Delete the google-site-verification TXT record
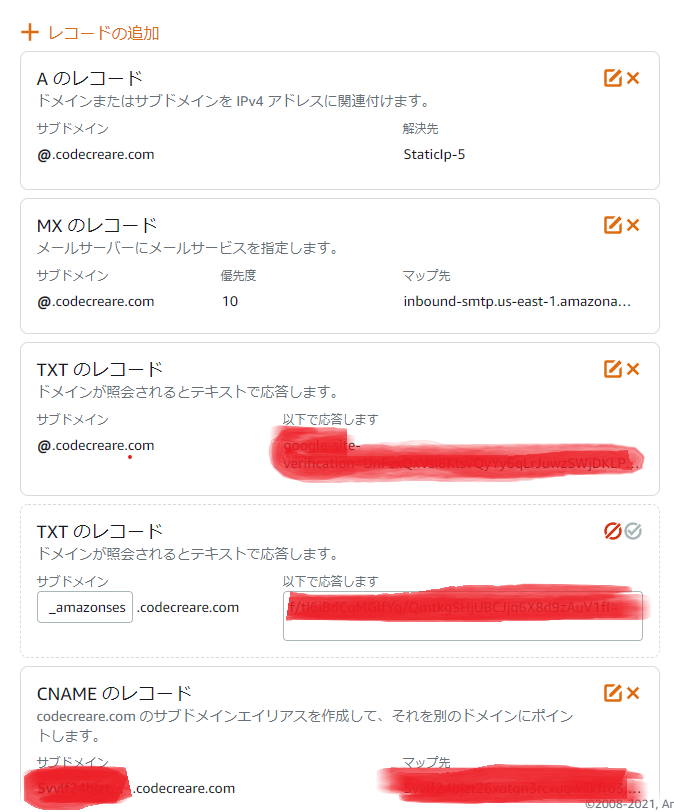The height and width of the screenshot is (812, 674). pos(633,369)
